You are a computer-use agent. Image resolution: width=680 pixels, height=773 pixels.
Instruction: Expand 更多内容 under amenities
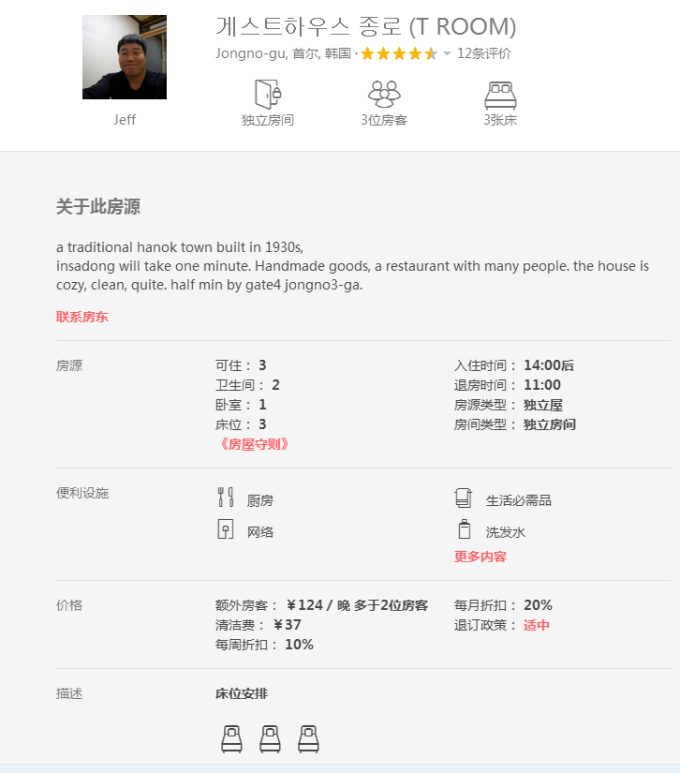click(480, 556)
